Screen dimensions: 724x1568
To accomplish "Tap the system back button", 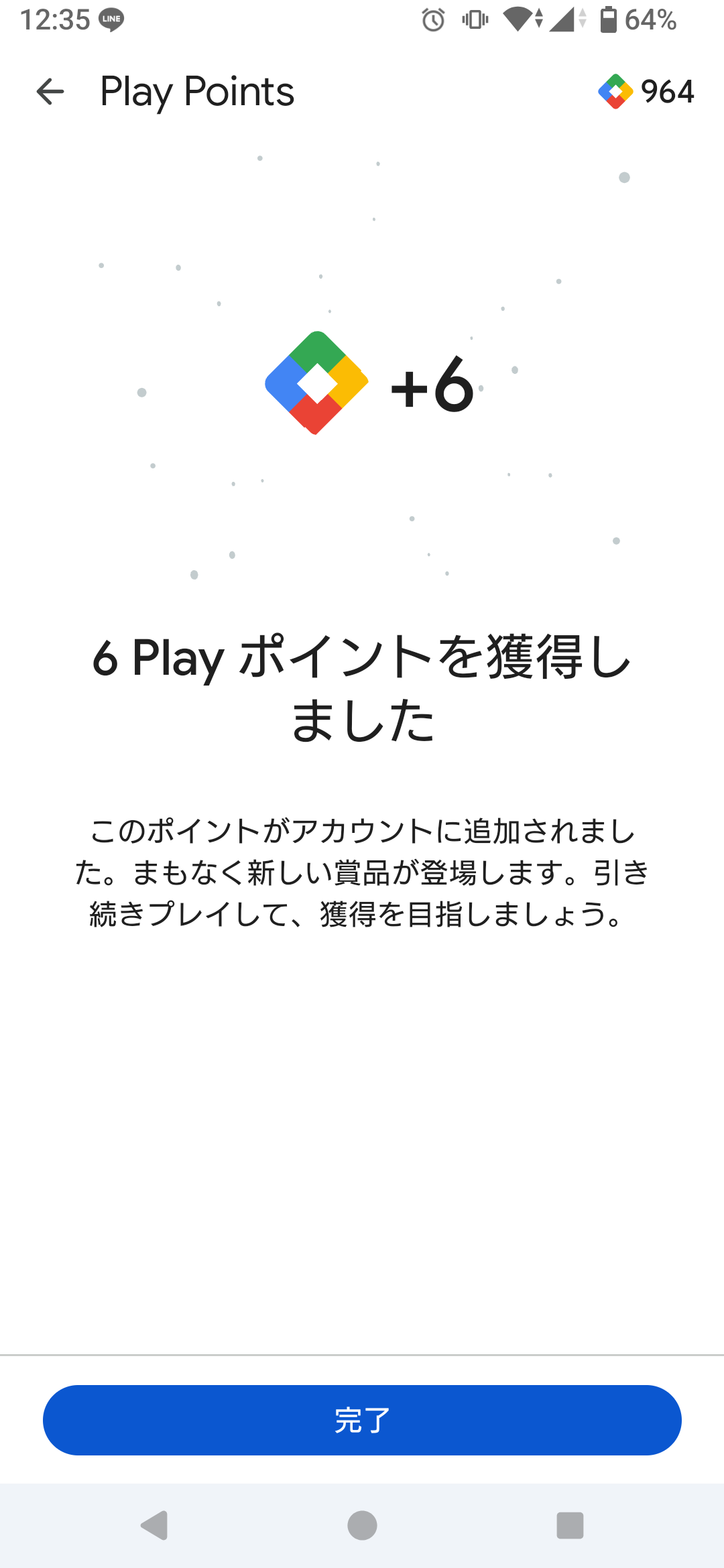I will [154, 1526].
